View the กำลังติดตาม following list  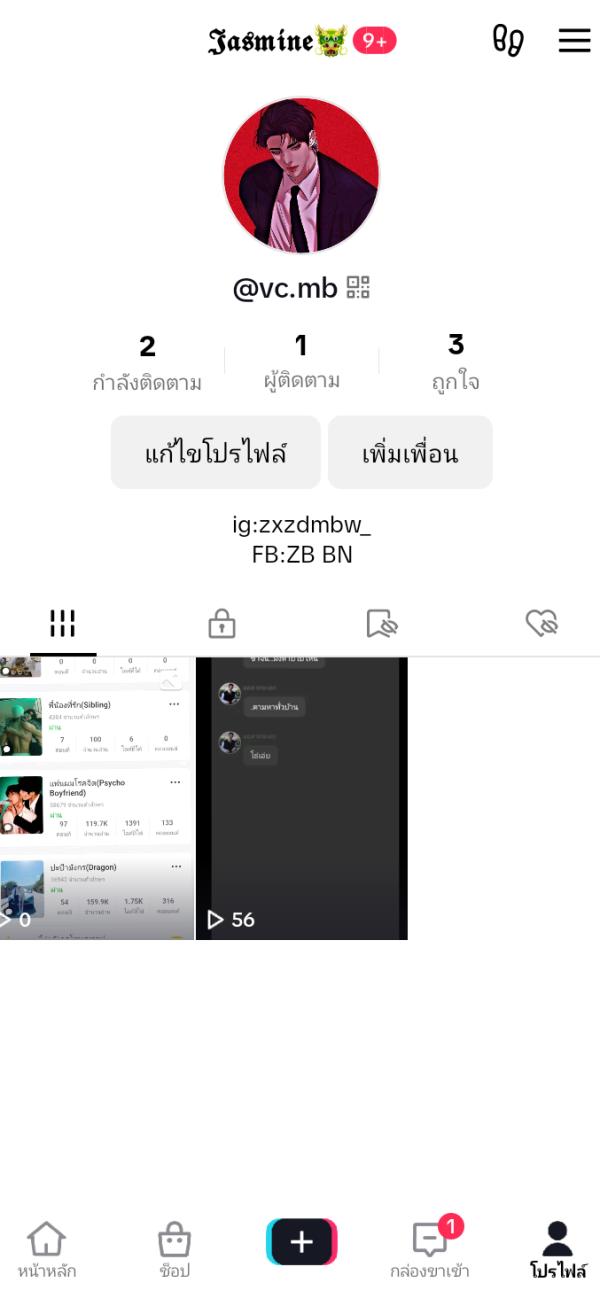[x=147, y=364]
